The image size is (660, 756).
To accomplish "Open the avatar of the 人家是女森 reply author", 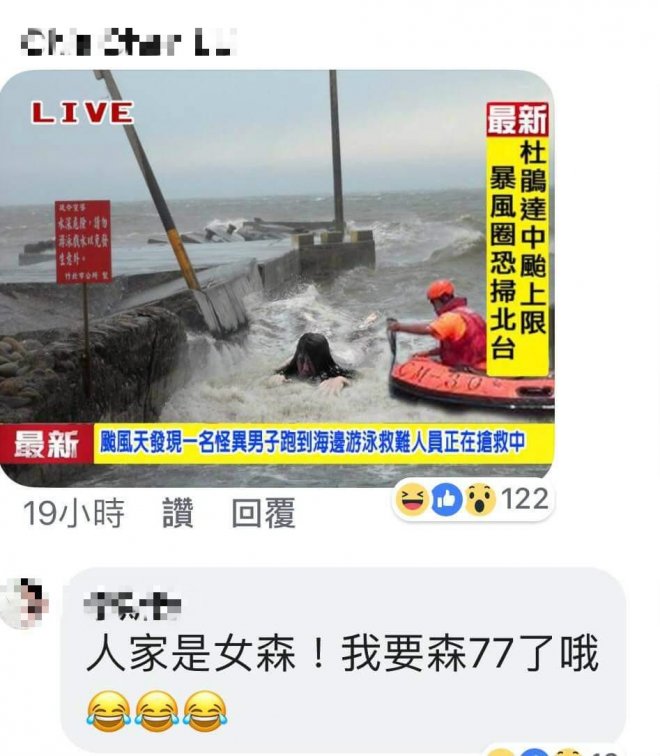I will 26,601.
